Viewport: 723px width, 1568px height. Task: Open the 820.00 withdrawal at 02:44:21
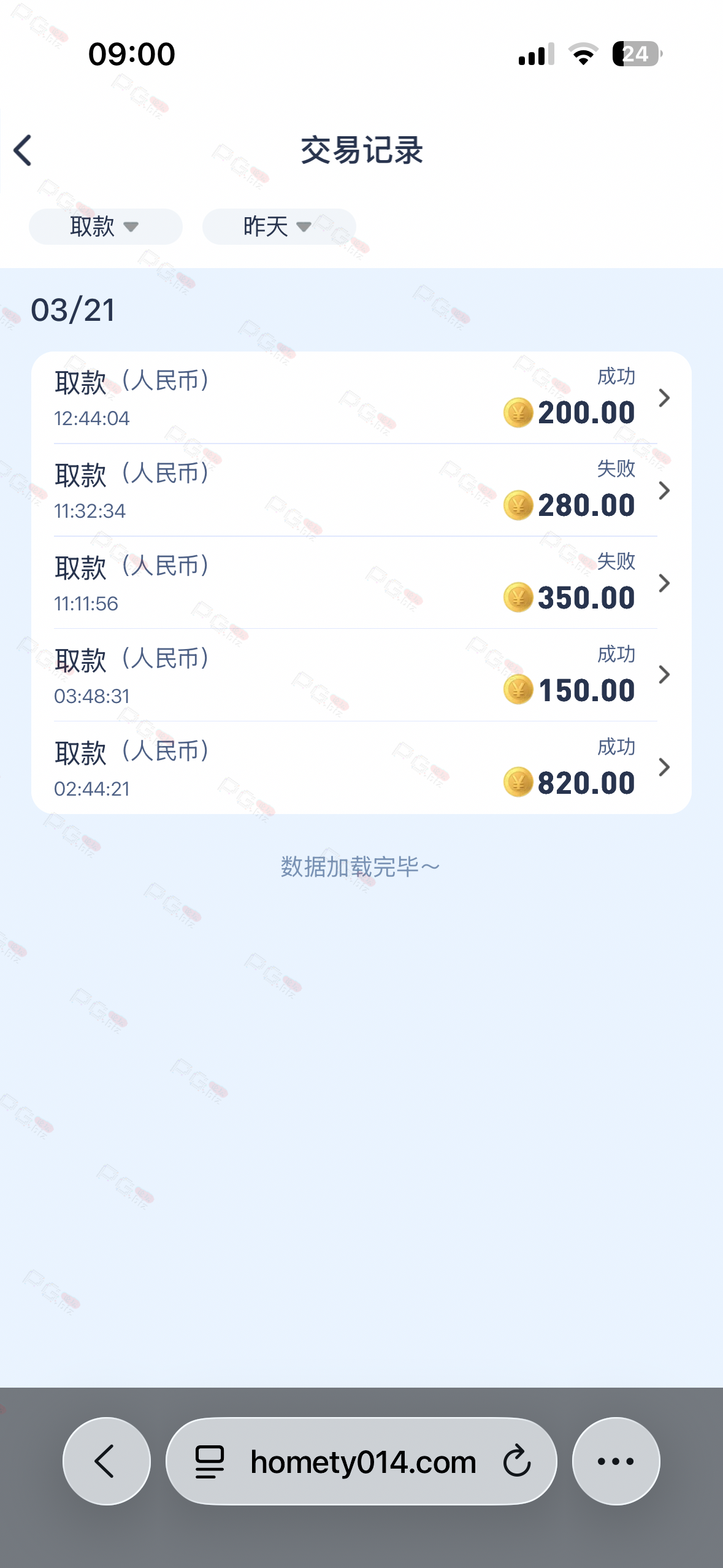pyautogui.click(x=361, y=767)
